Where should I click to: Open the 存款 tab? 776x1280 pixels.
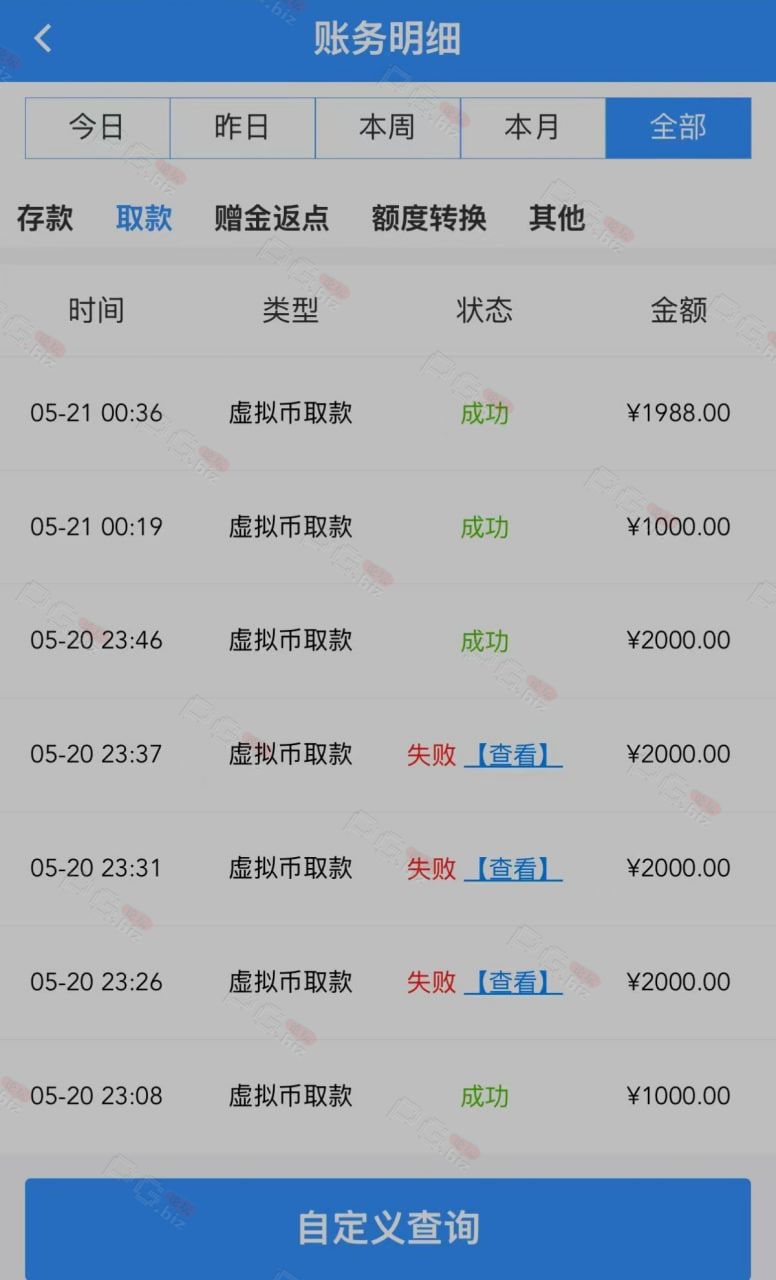coord(45,218)
